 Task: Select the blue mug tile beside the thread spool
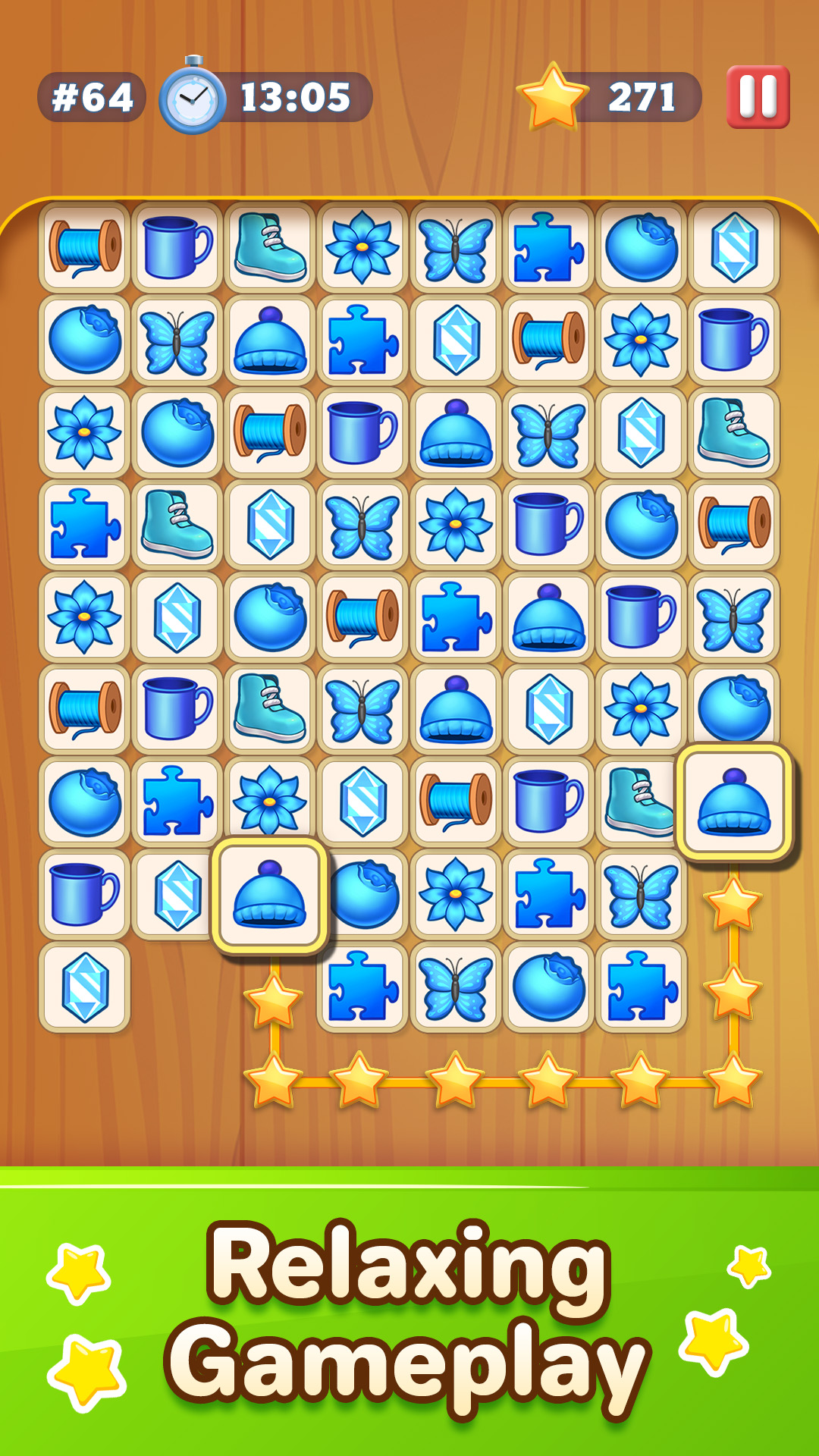pos(176,246)
